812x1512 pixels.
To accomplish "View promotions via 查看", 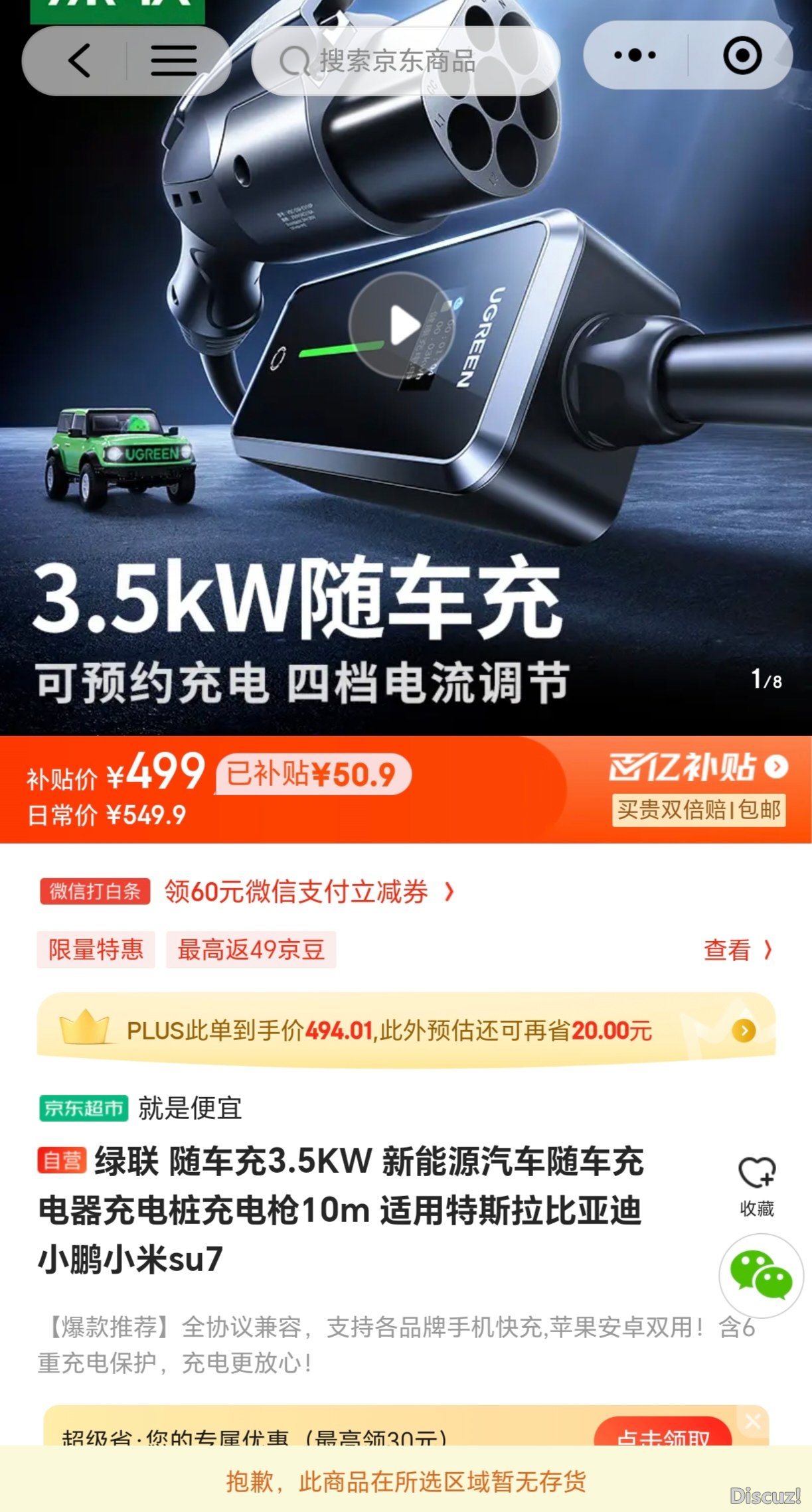I will (737, 950).
